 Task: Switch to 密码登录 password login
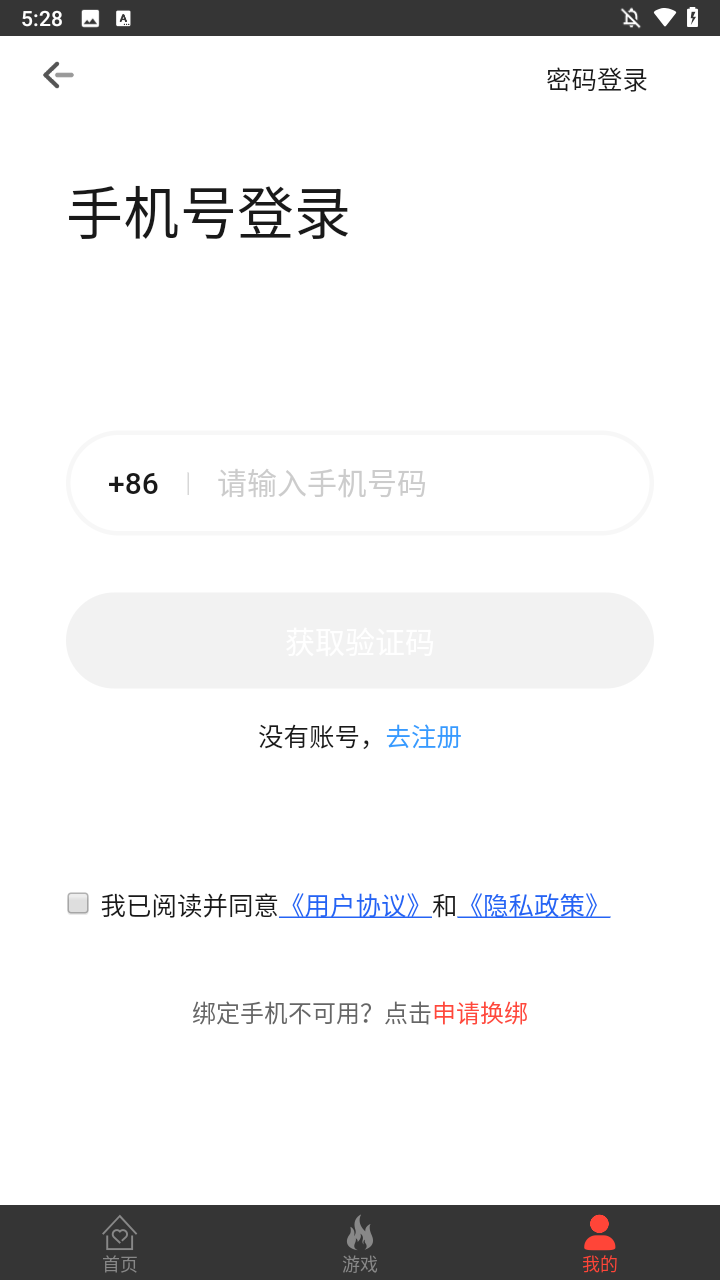(597, 80)
